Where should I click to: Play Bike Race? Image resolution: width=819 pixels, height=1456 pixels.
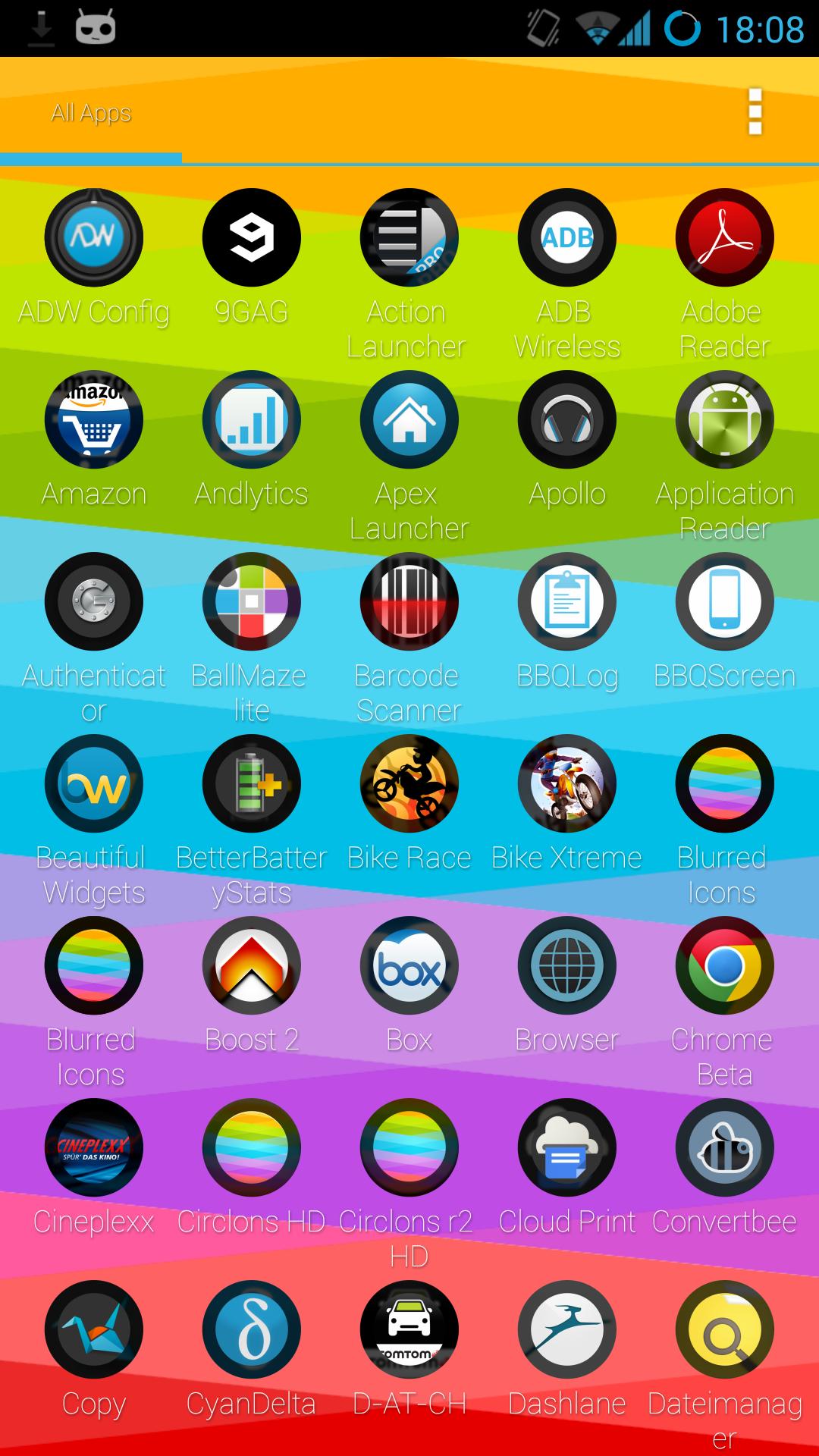409,783
